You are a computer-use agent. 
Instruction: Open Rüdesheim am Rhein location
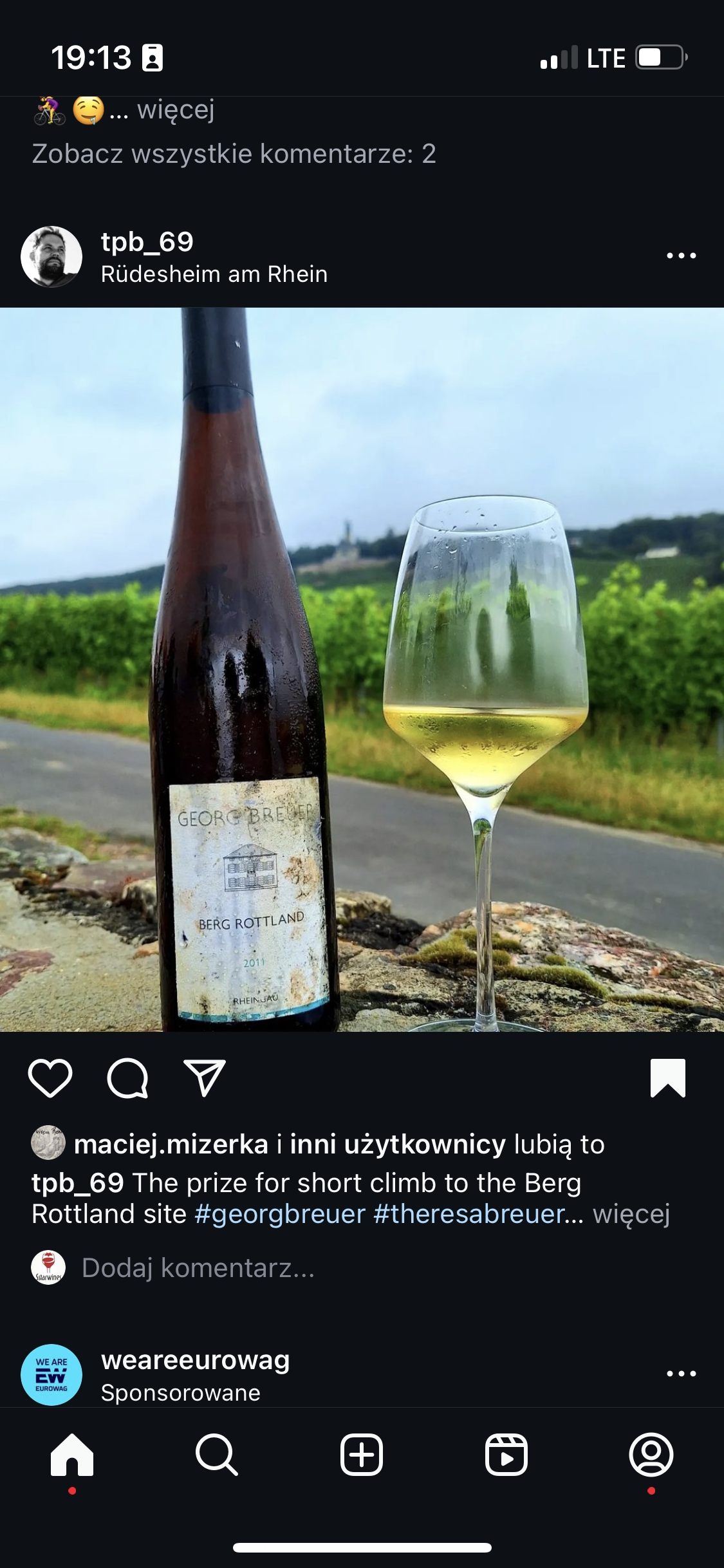[214, 274]
